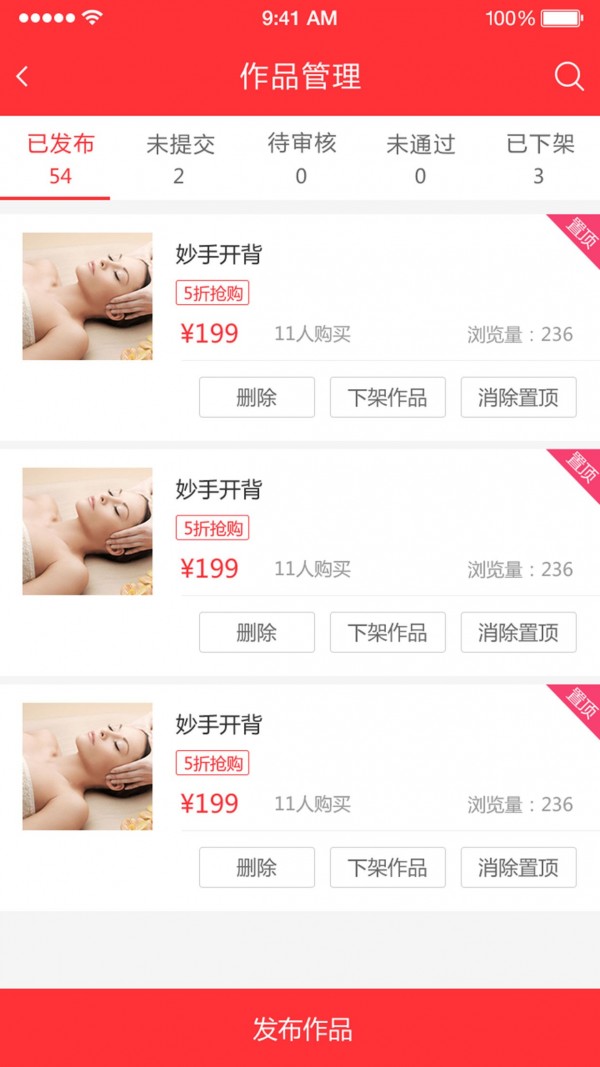Tap 下架作品 on the third 妙手开背 listing

[x=387, y=867]
